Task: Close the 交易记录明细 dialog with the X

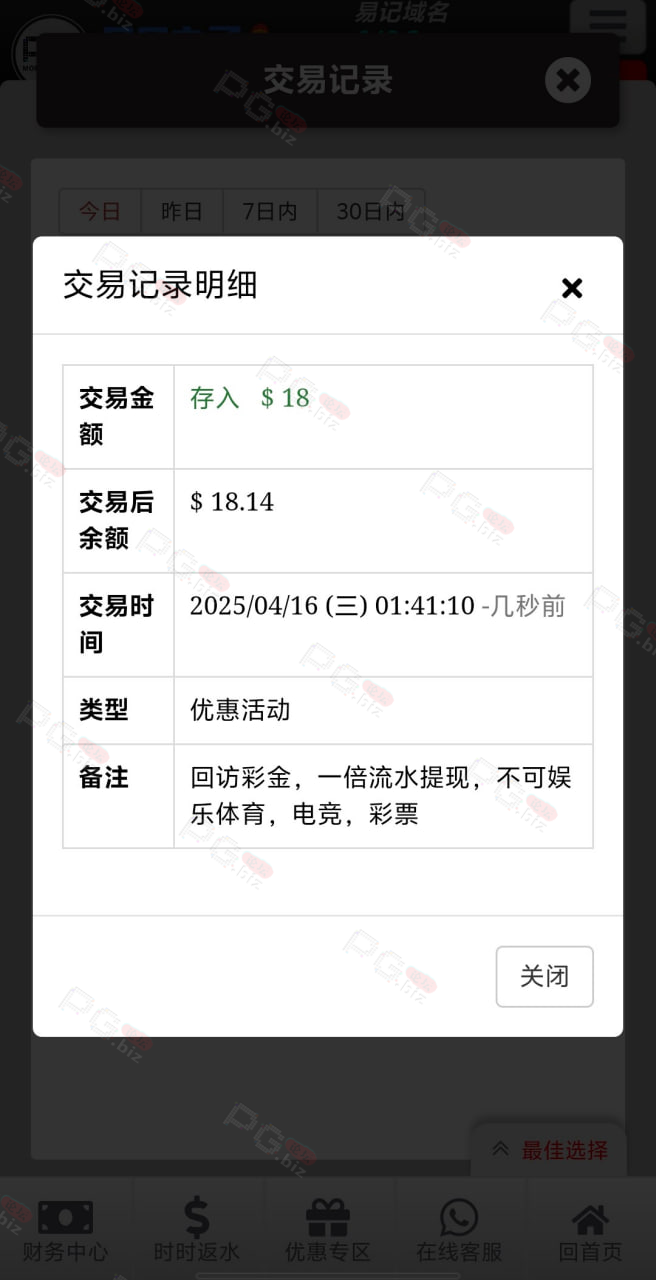Action: [x=572, y=288]
